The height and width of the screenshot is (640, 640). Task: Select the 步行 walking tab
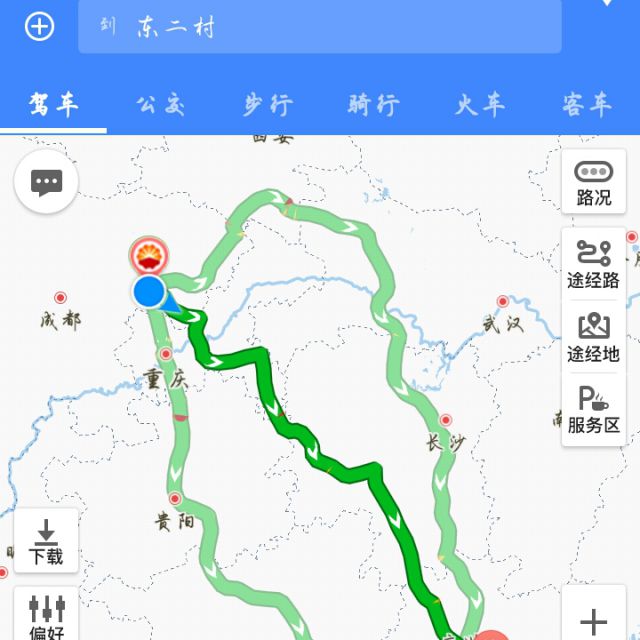[267, 105]
